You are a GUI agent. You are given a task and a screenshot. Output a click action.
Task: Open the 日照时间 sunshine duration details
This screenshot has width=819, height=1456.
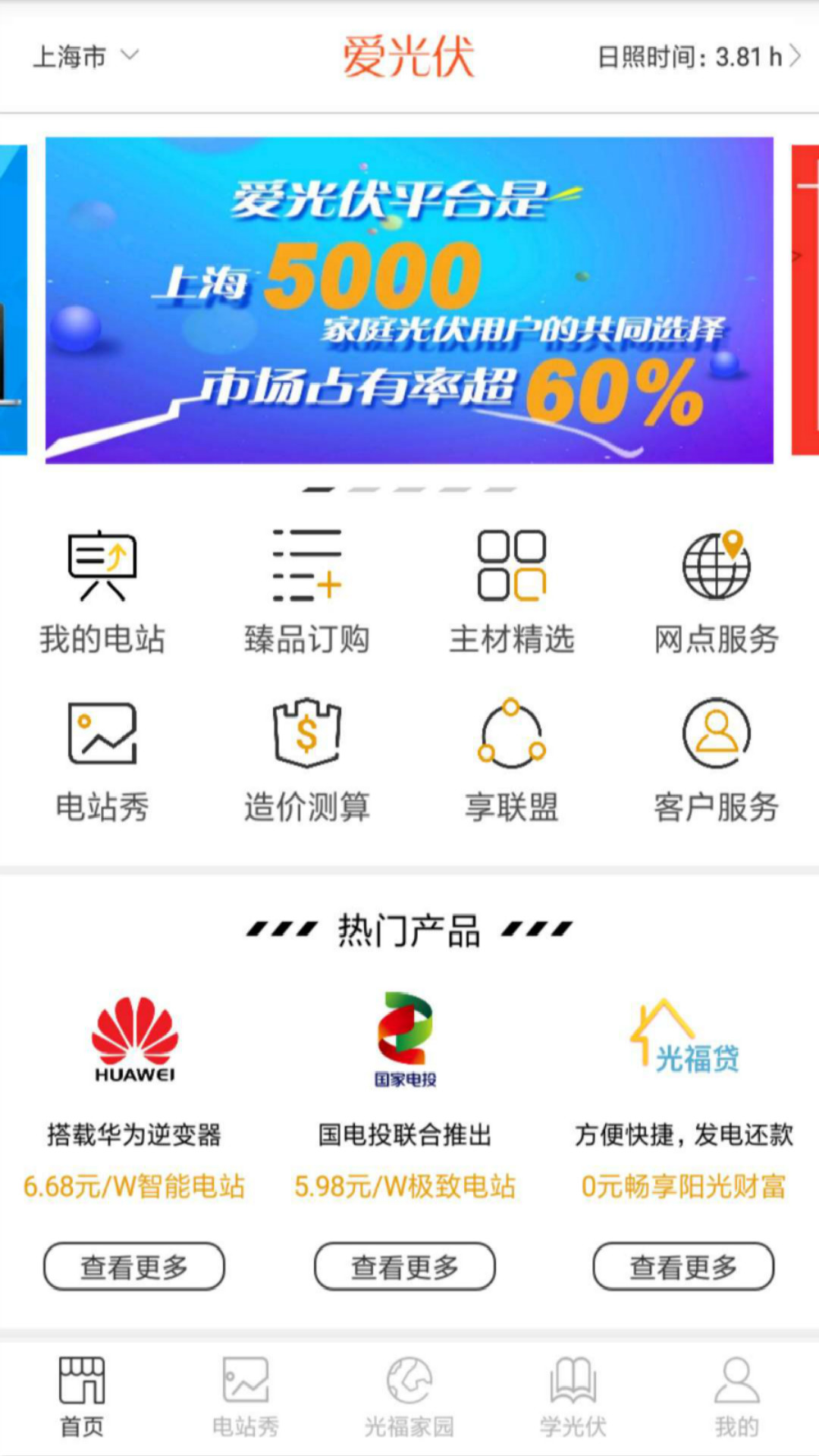(x=698, y=57)
